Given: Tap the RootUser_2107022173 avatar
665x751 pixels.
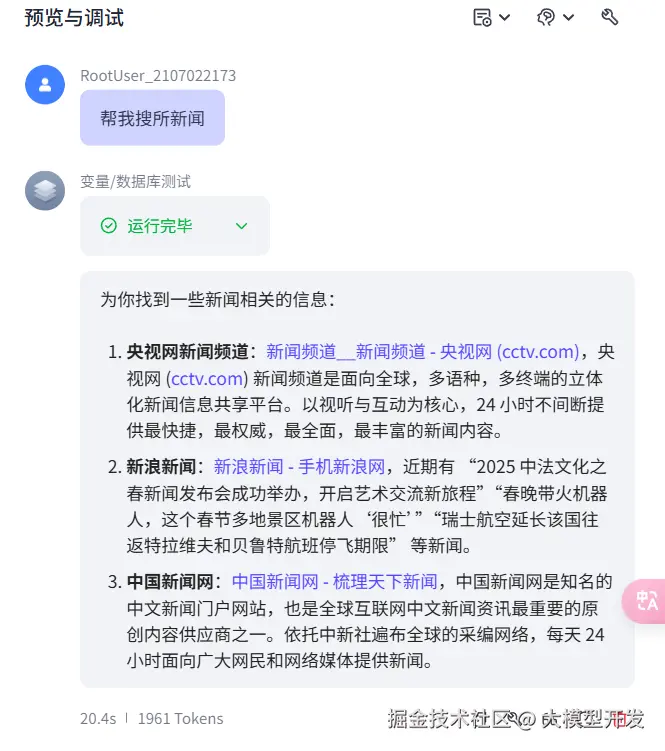Looking at the screenshot, I should [45, 85].
